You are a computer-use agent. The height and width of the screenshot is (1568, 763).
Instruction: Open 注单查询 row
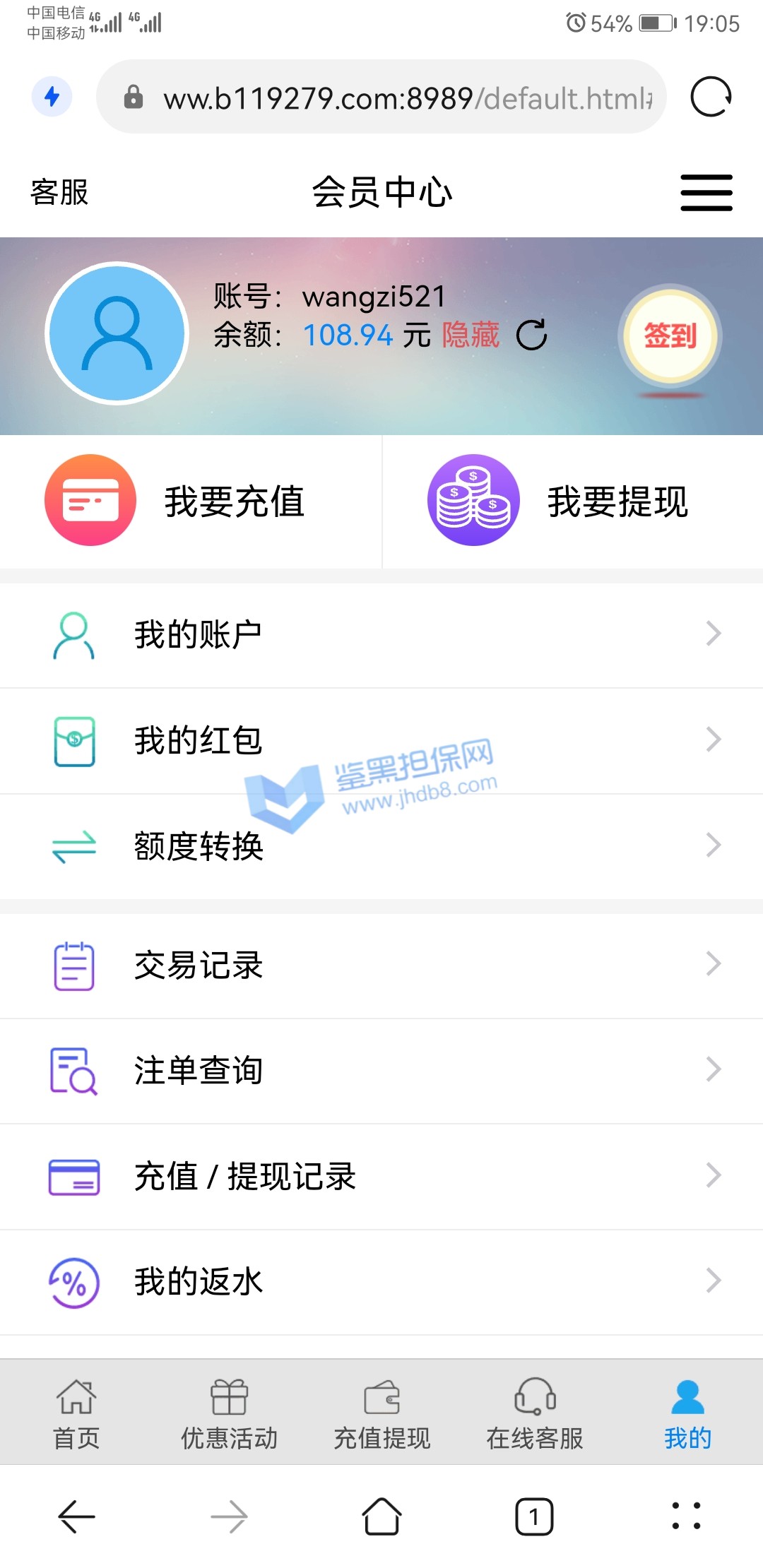pos(381,1071)
